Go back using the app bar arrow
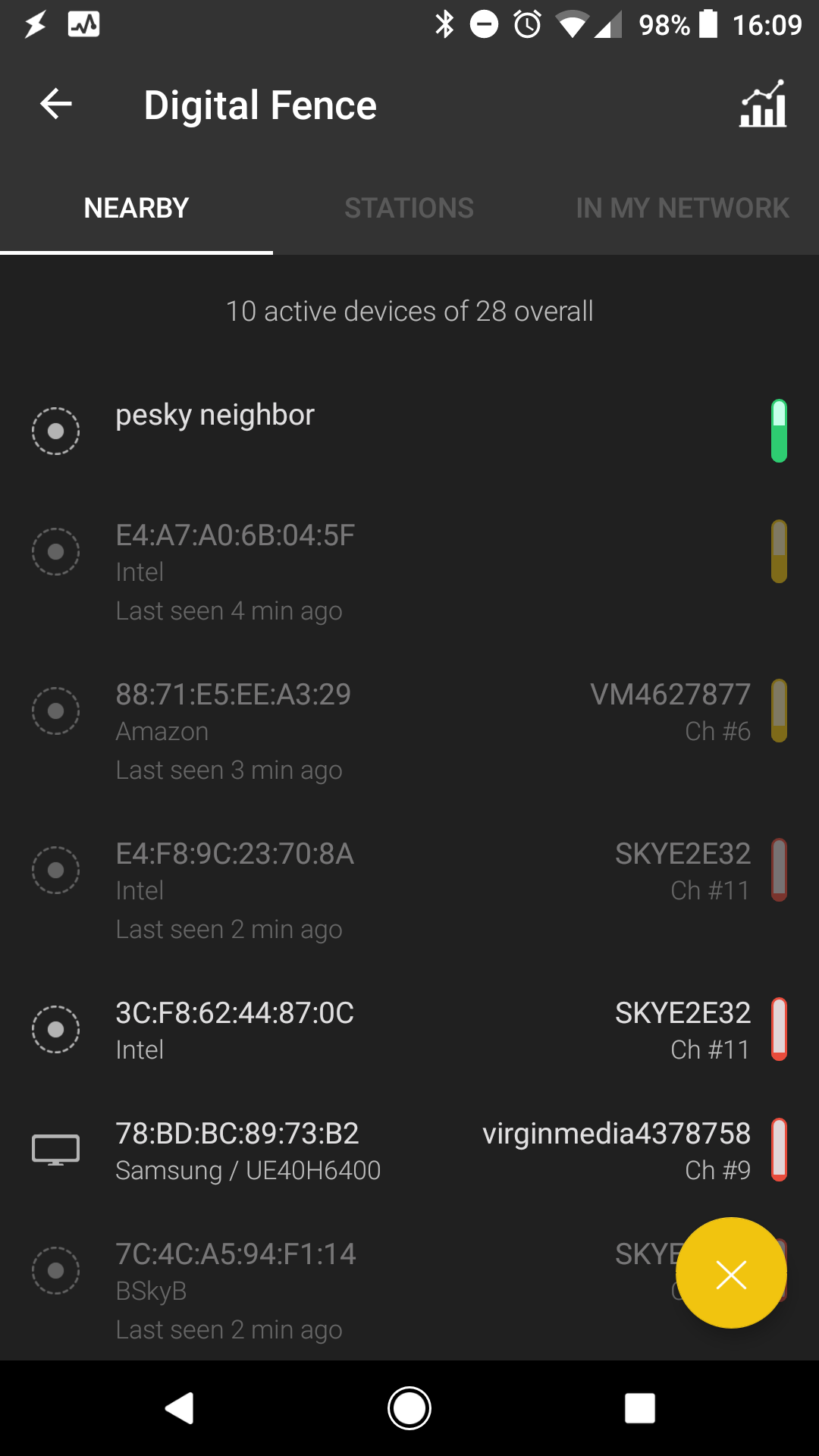The height and width of the screenshot is (1456, 819). click(56, 104)
